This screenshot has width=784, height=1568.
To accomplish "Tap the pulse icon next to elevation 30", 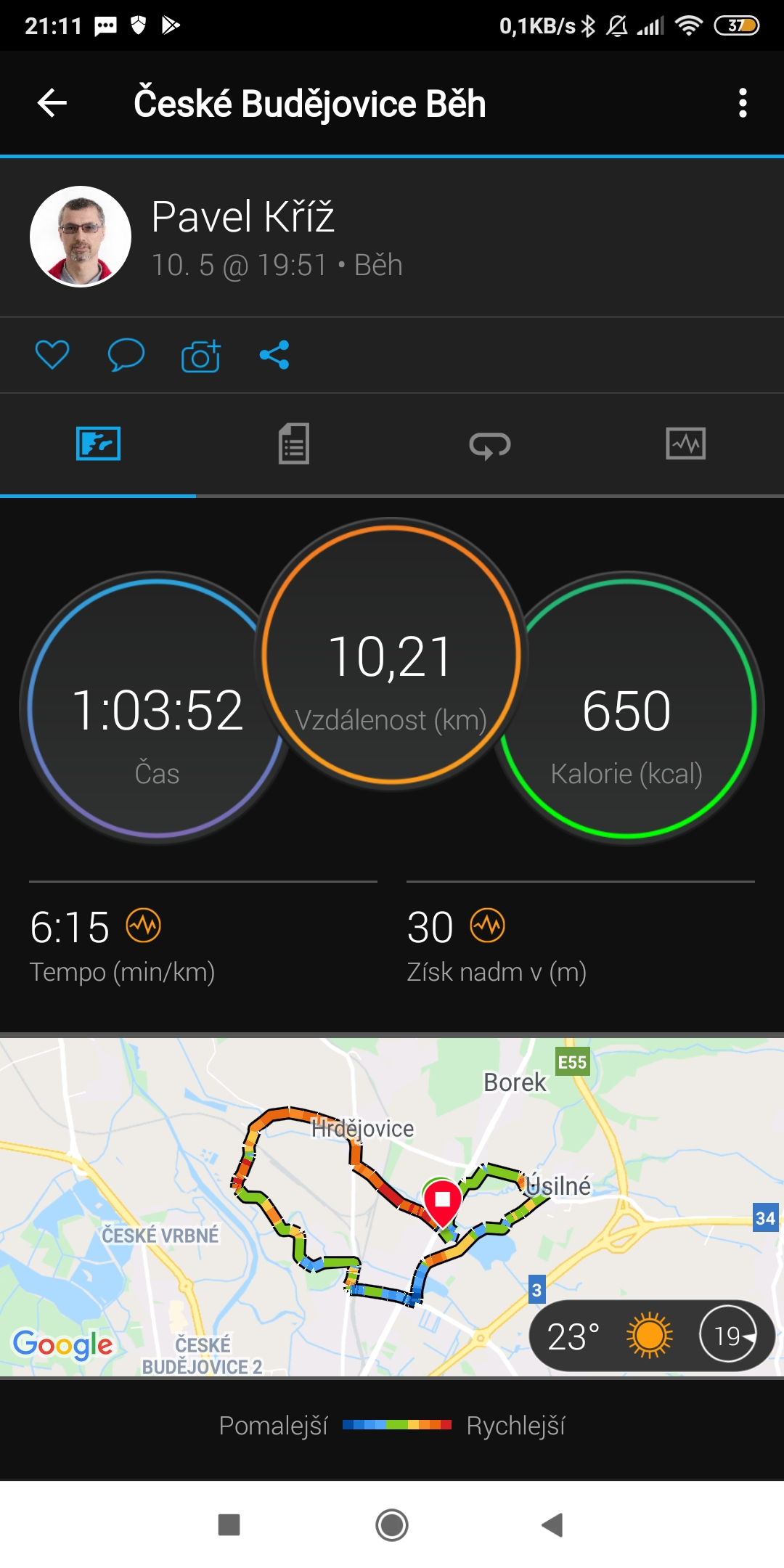I will coord(488,926).
